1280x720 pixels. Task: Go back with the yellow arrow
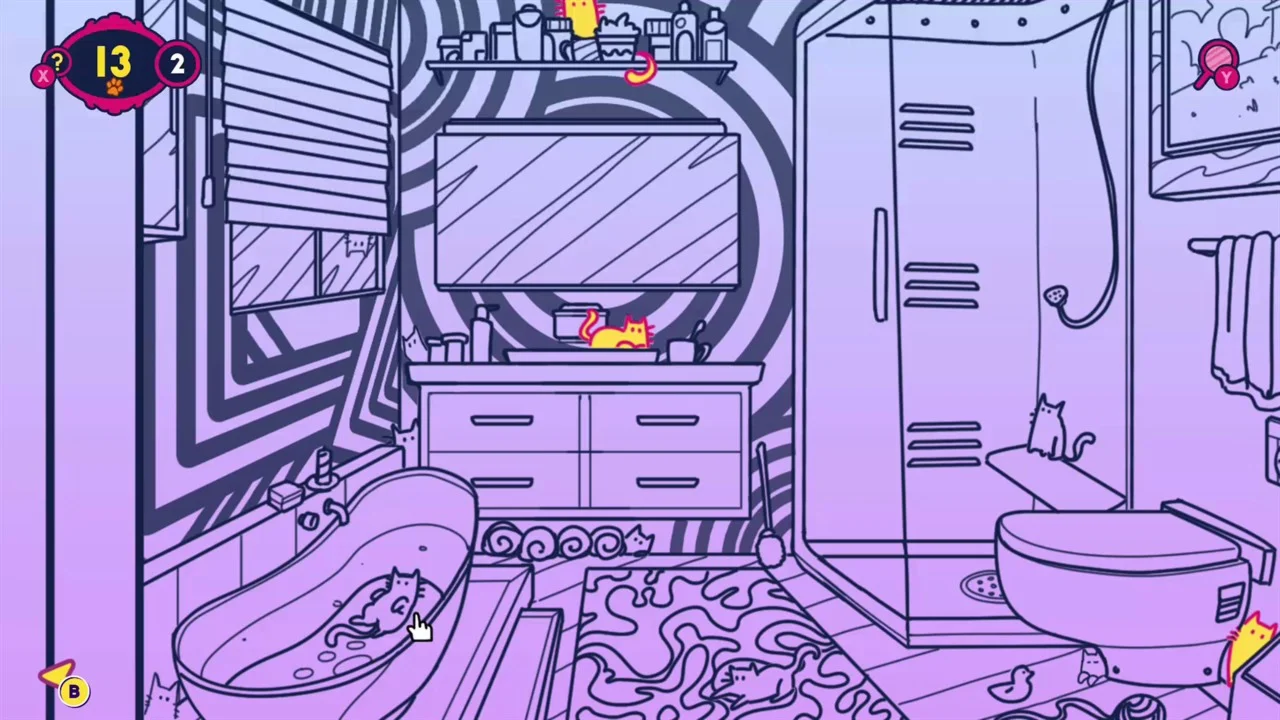[x=60, y=677]
